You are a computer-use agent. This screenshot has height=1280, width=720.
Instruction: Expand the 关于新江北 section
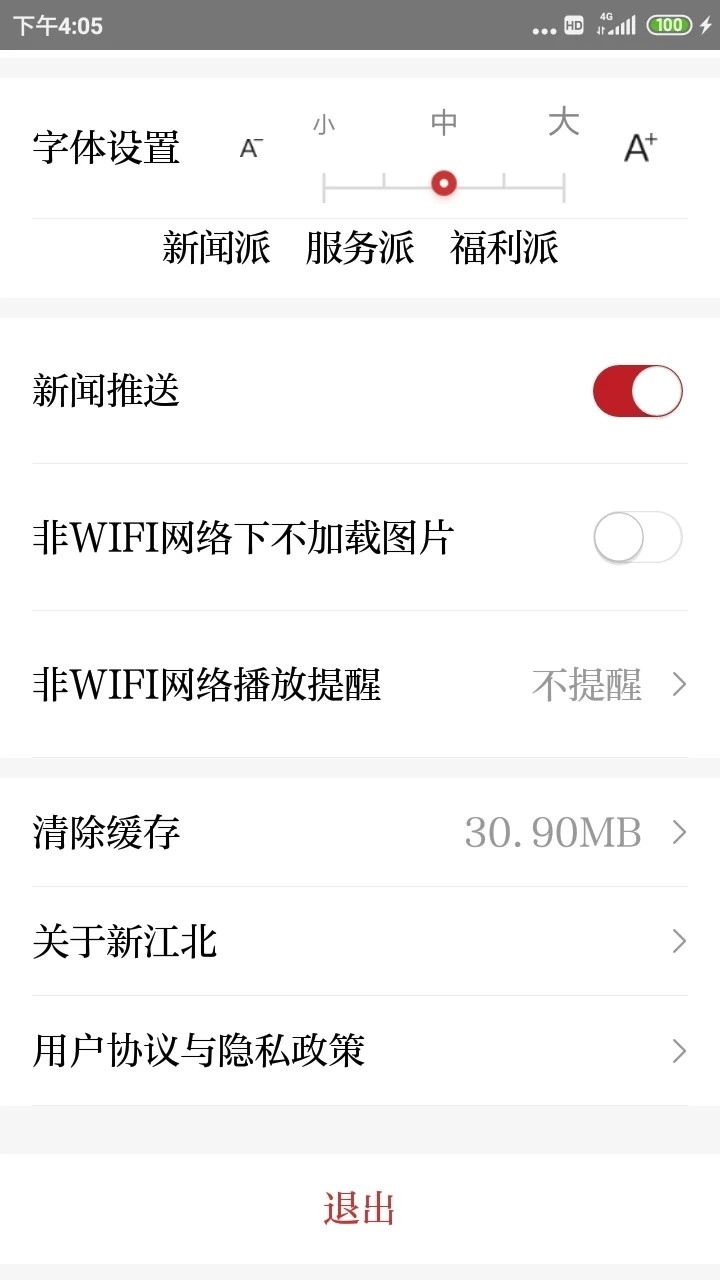click(x=360, y=941)
